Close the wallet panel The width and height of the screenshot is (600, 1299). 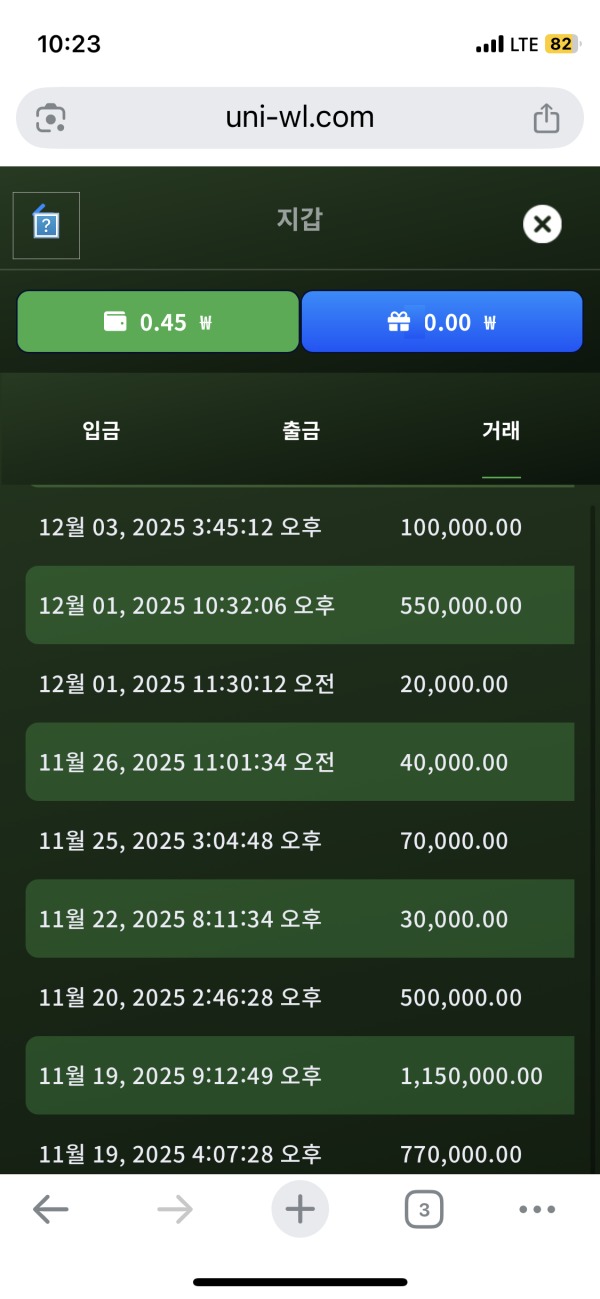tap(542, 224)
